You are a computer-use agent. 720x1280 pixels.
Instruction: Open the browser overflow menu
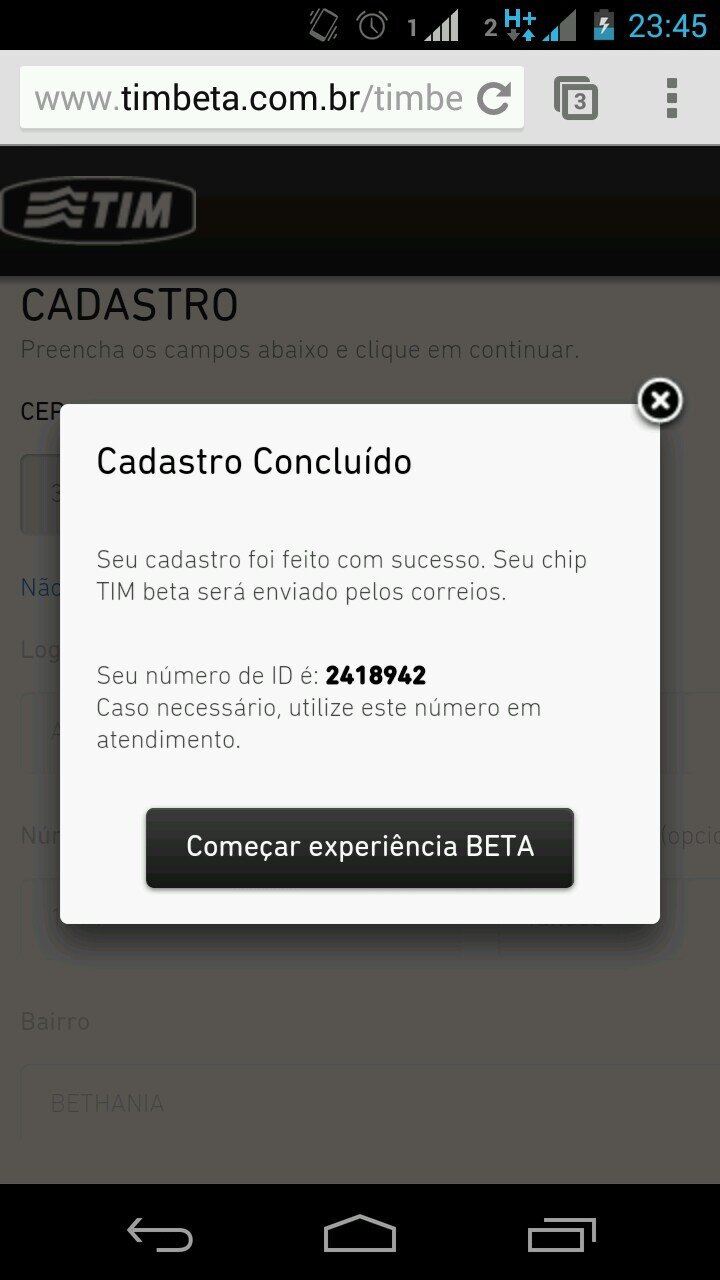pyautogui.click(x=672, y=98)
